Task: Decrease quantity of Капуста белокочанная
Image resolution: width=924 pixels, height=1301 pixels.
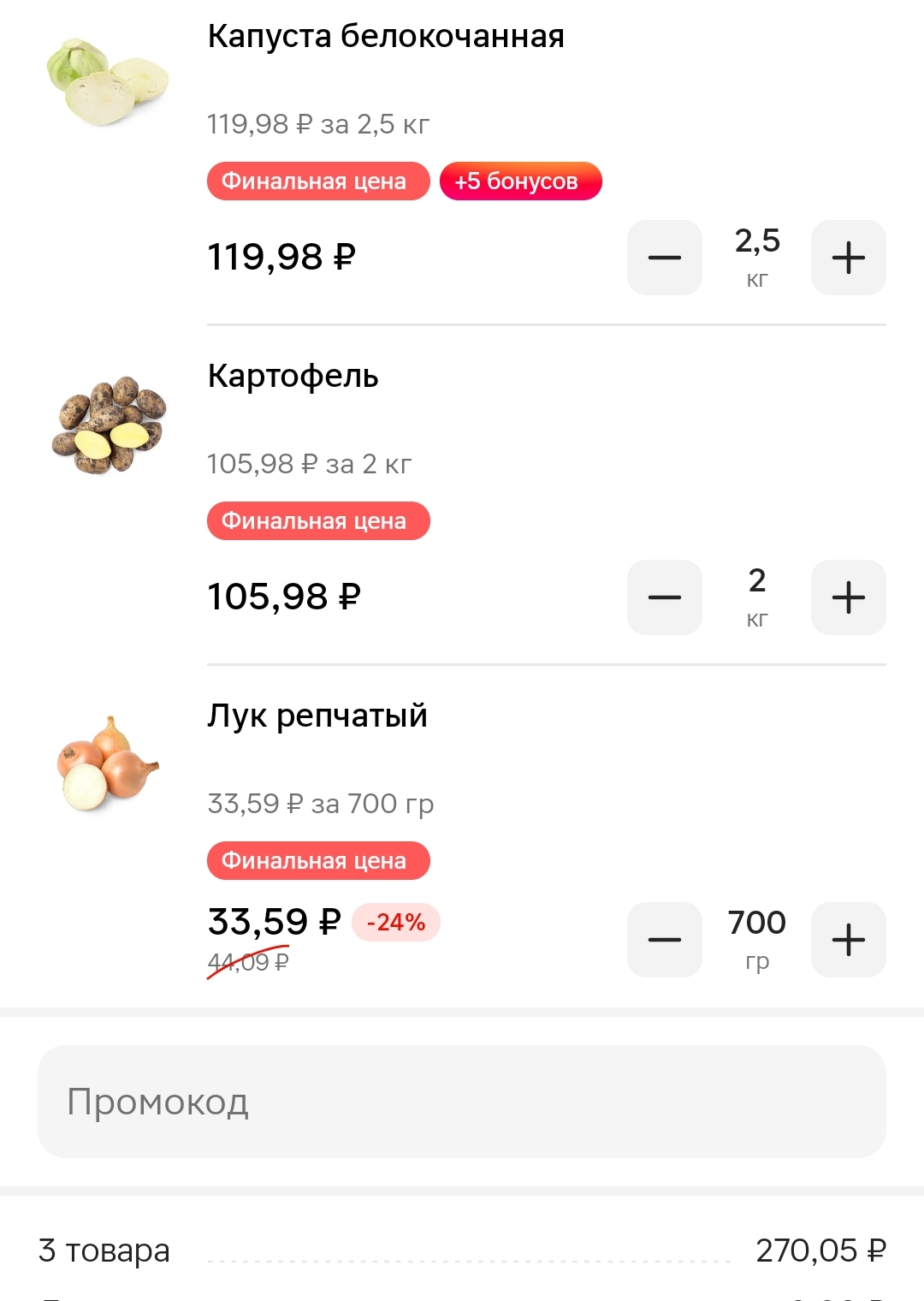Action: coord(664,258)
